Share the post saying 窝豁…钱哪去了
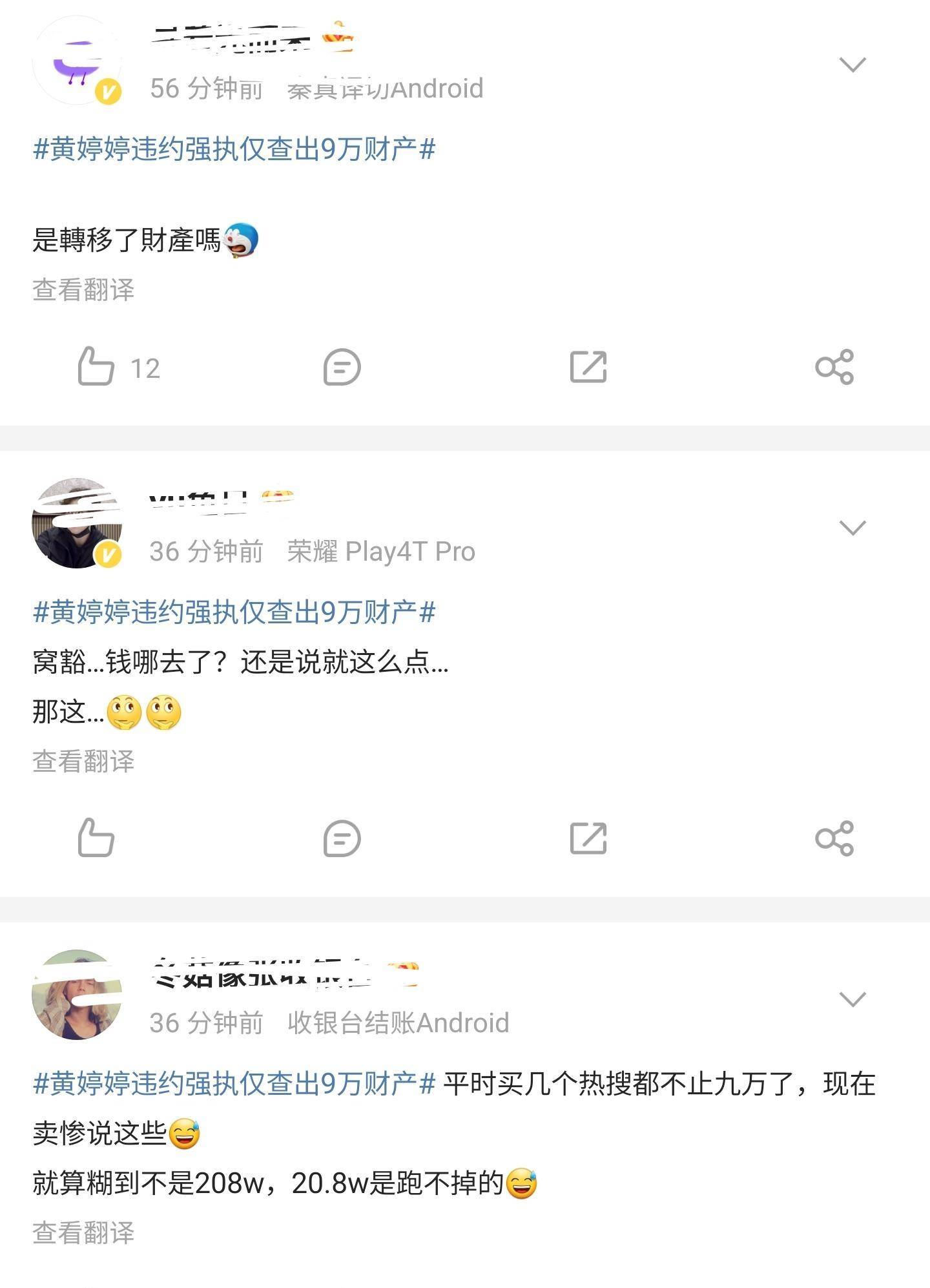The height and width of the screenshot is (1288, 930). (x=834, y=838)
